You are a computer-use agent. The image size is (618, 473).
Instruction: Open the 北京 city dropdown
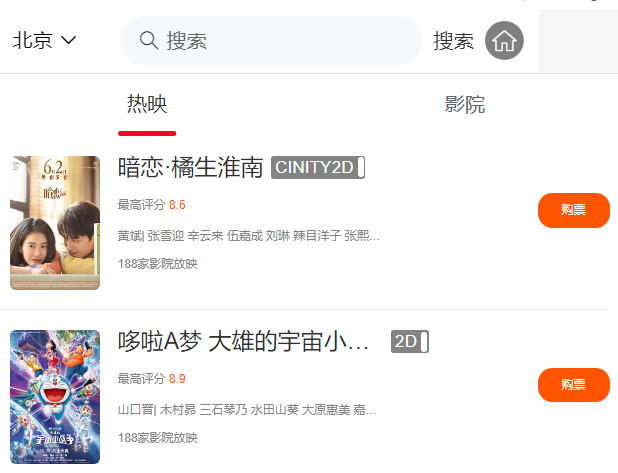[x=44, y=41]
